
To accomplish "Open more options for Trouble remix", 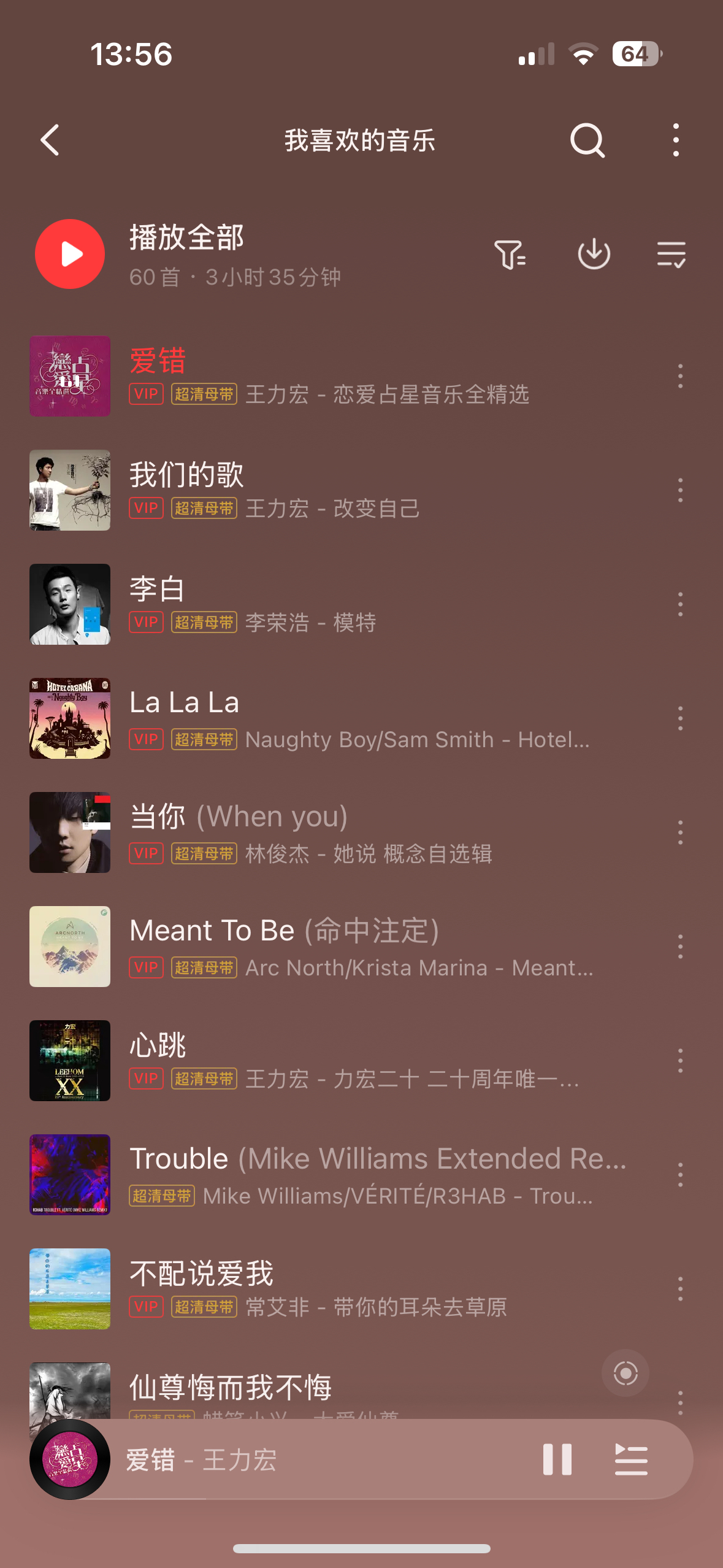I will coord(680,1175).
